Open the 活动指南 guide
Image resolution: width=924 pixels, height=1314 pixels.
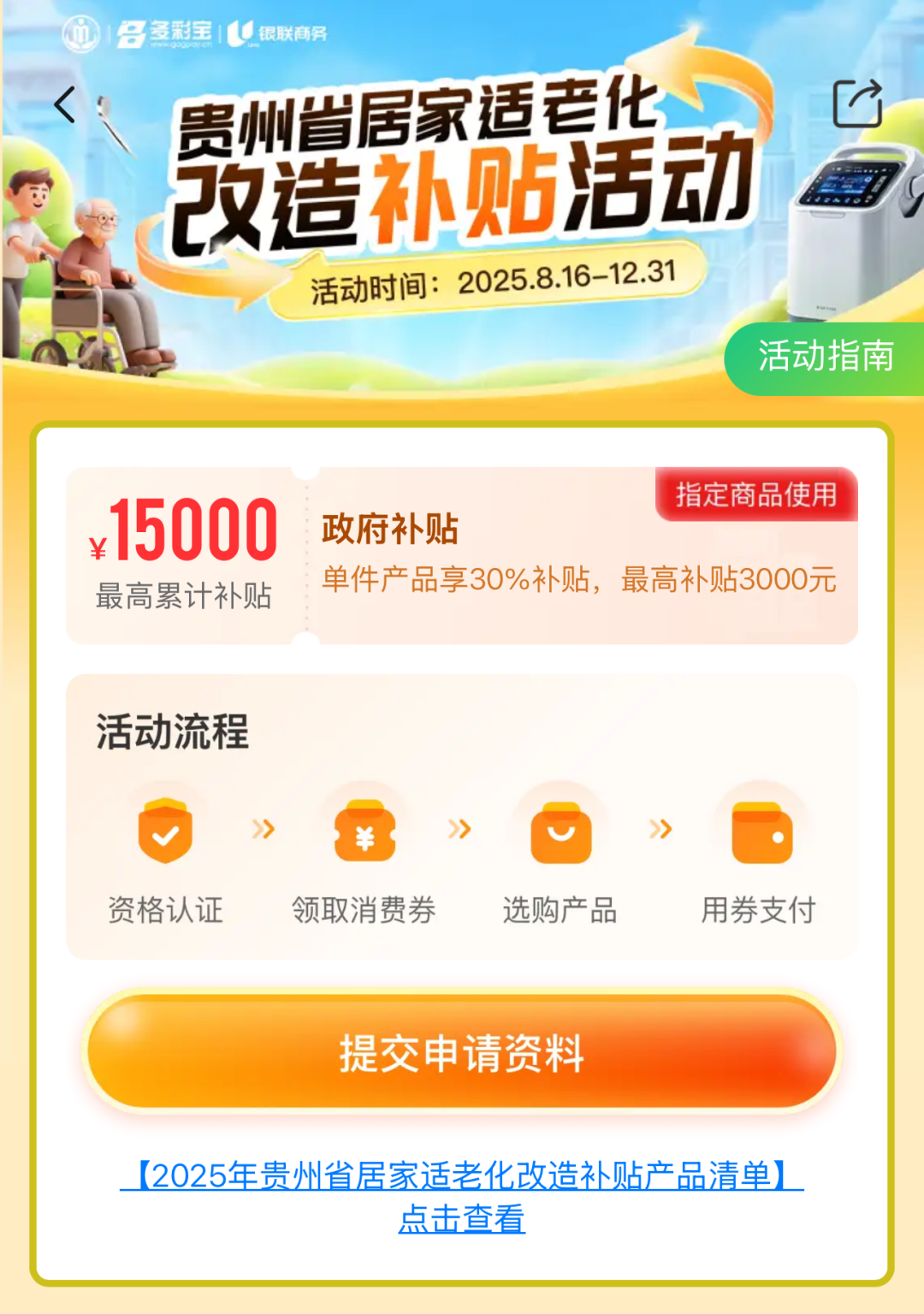tap(825, 357)
